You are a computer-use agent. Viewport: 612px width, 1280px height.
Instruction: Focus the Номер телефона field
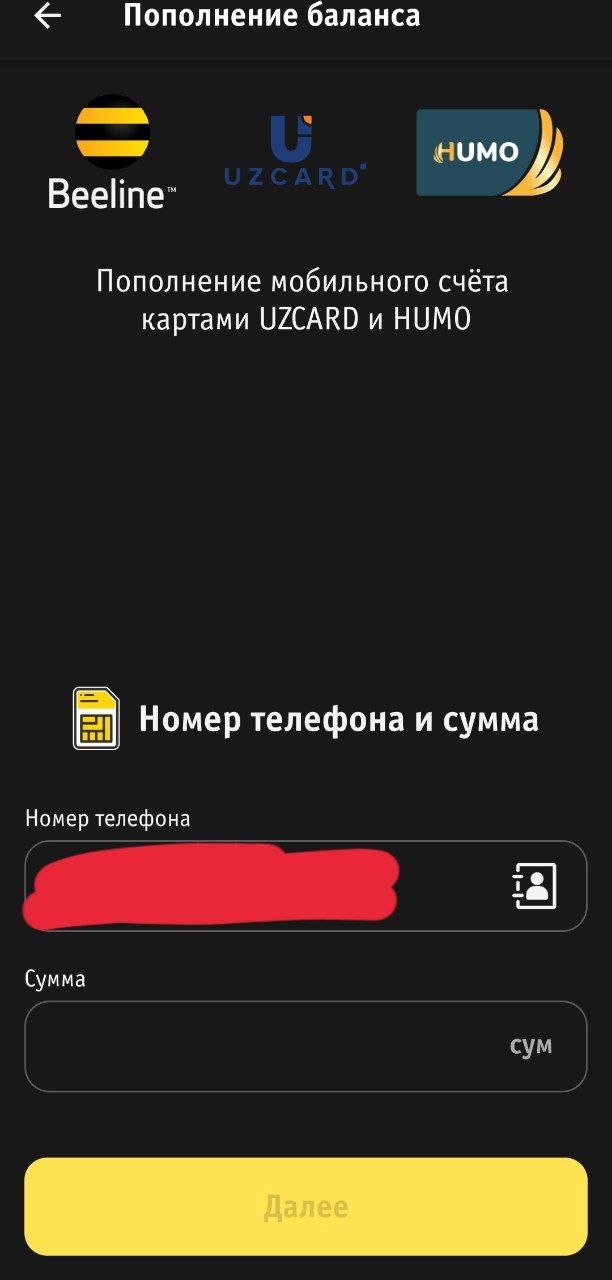coord(260,886)
